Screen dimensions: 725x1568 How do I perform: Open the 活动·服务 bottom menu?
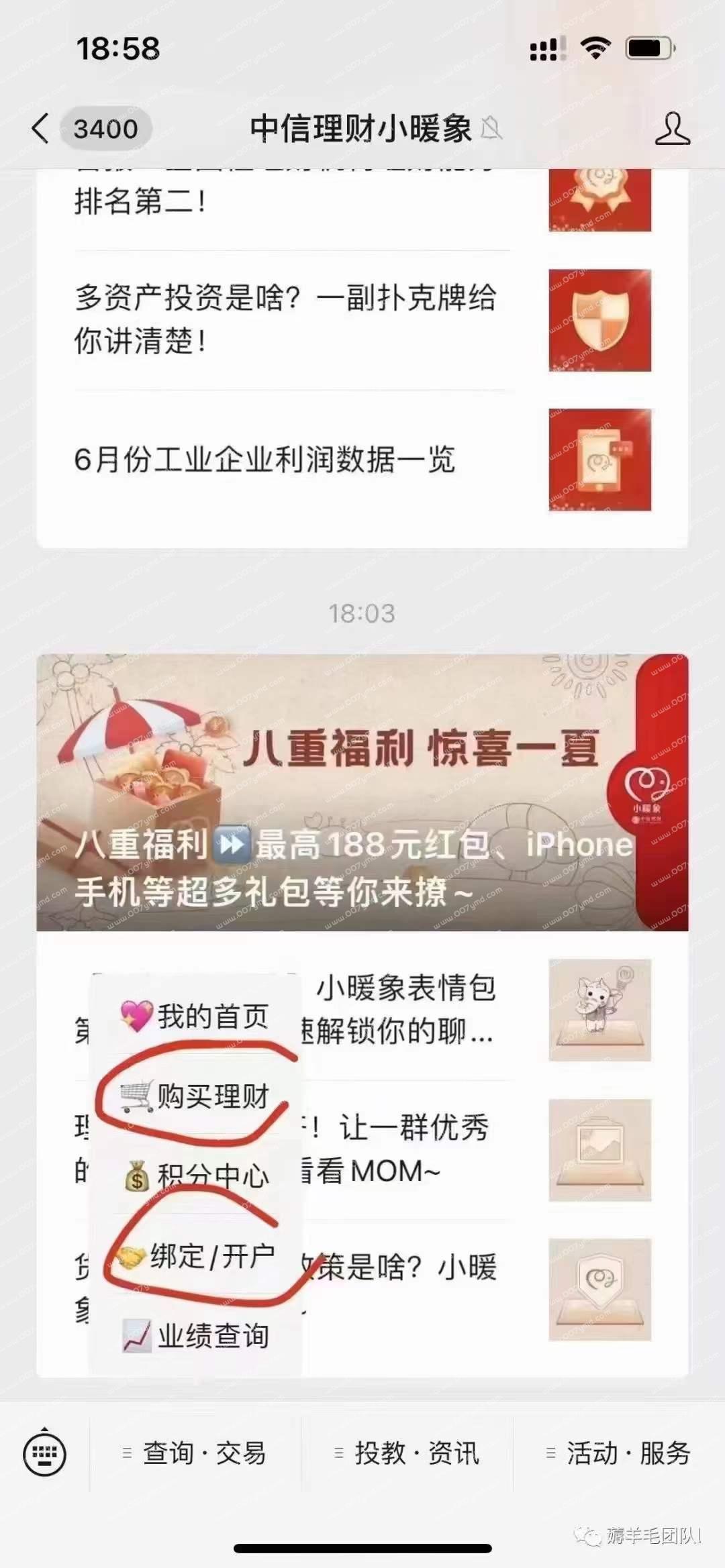point(619,1453)
